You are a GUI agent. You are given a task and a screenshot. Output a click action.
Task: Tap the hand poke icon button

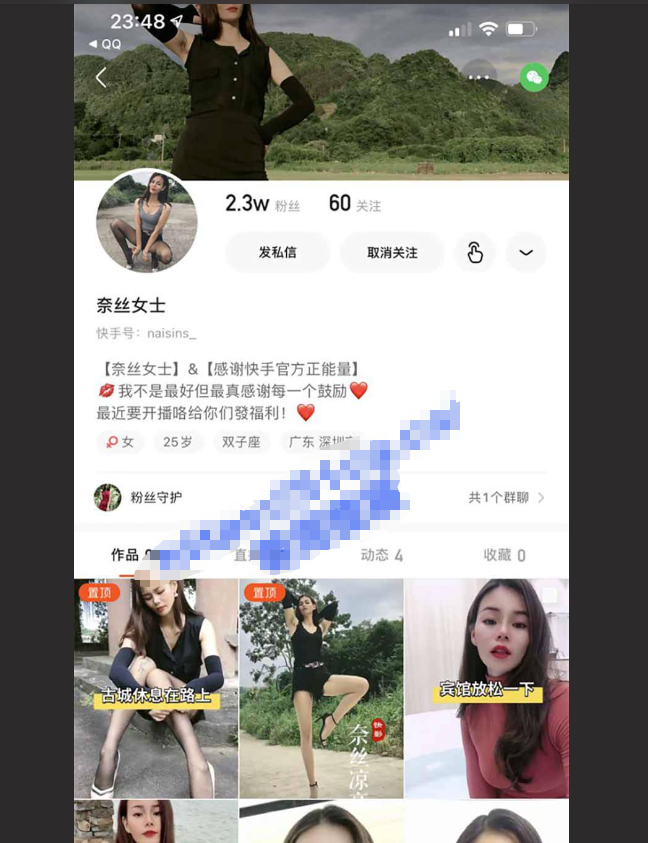(x=475, y=252)
